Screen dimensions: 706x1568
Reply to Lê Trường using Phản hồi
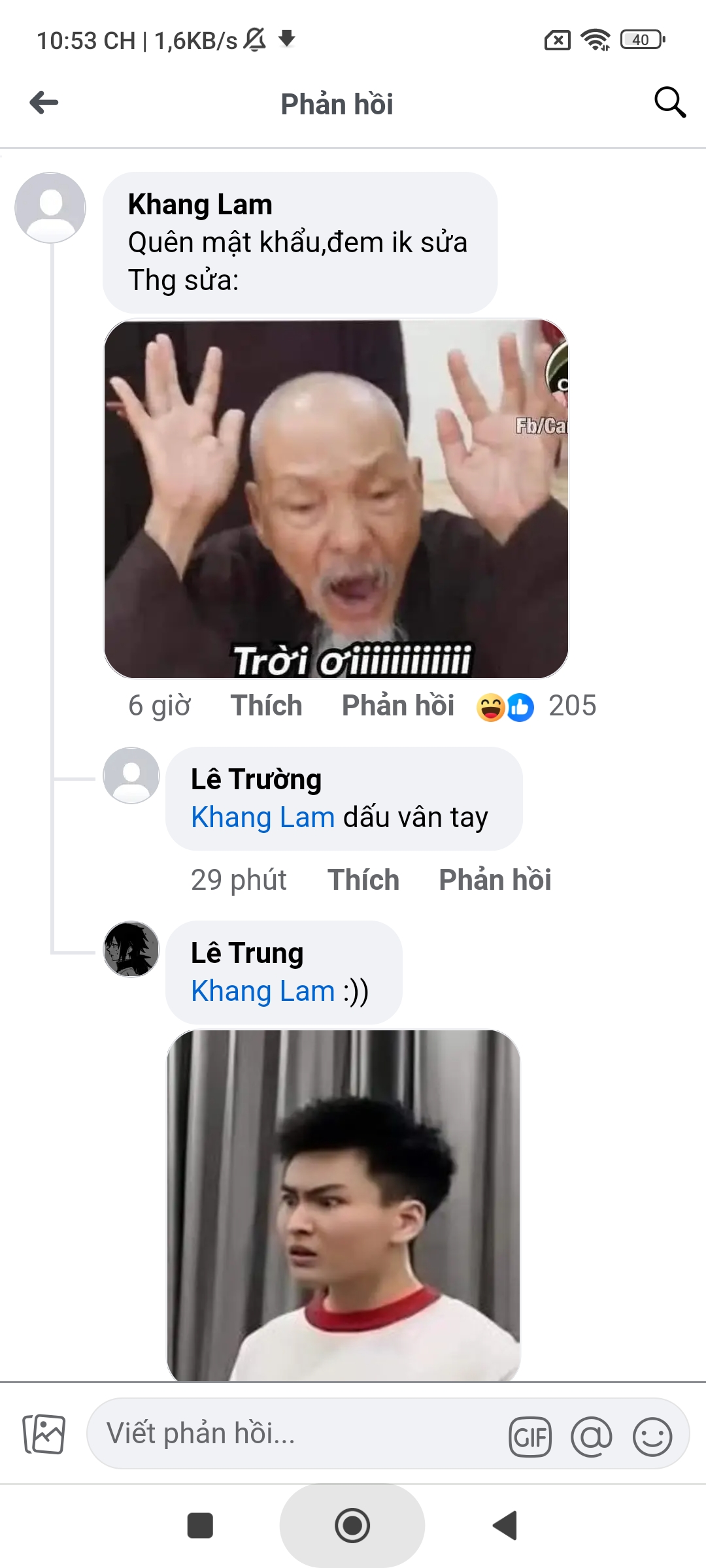(495, 879)
